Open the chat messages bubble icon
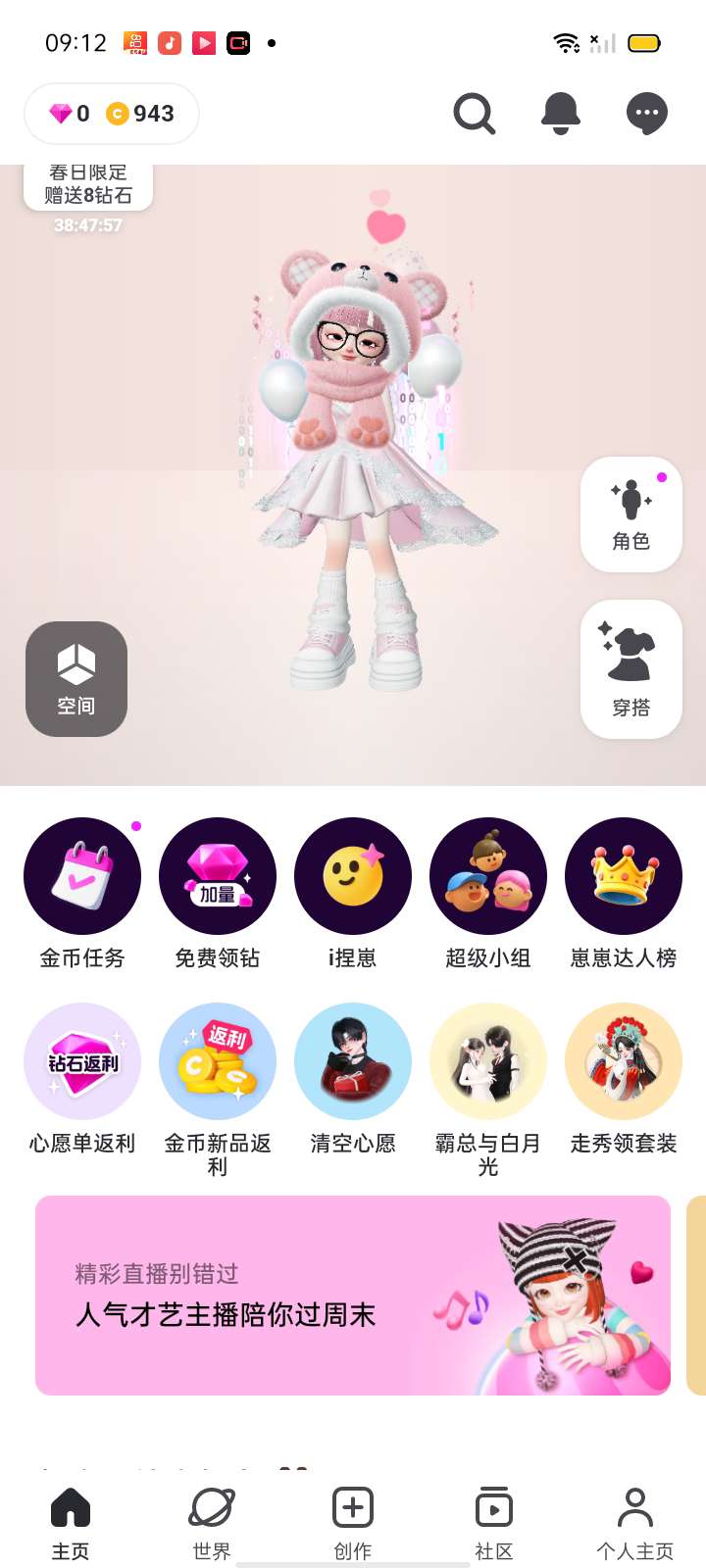The height and width of the screenshot is (1568, 706). pyautogui.click(x=647, y=114)
